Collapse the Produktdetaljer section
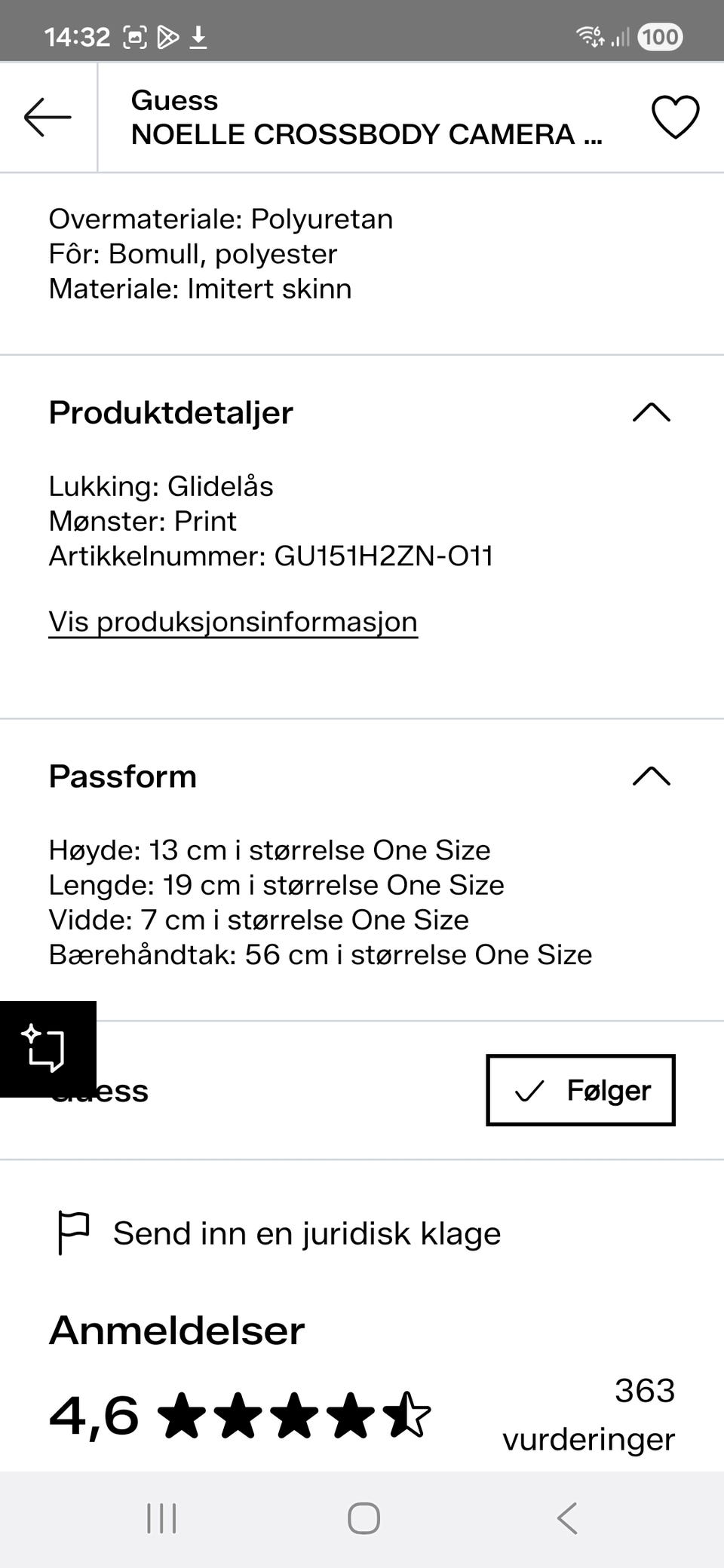Screen dimensions: 724x1568 652,412
